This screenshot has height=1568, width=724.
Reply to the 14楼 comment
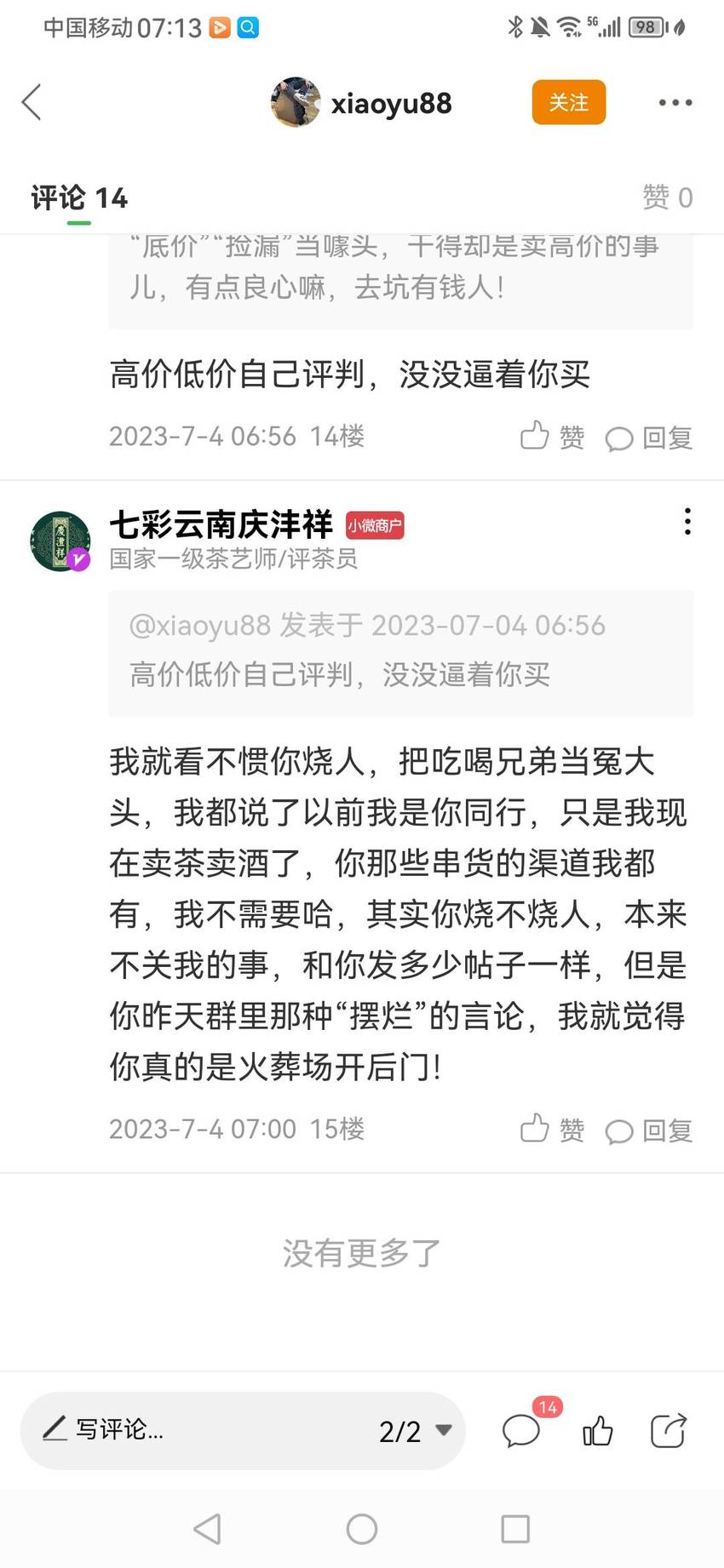[x=648, y=438]
